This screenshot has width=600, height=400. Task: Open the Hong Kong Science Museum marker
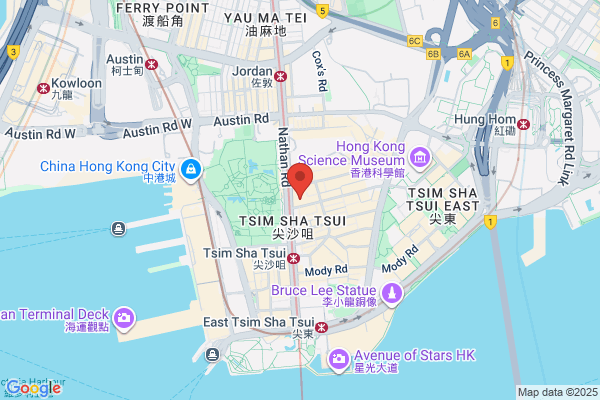pyautogui.click(x=420, y=158)
